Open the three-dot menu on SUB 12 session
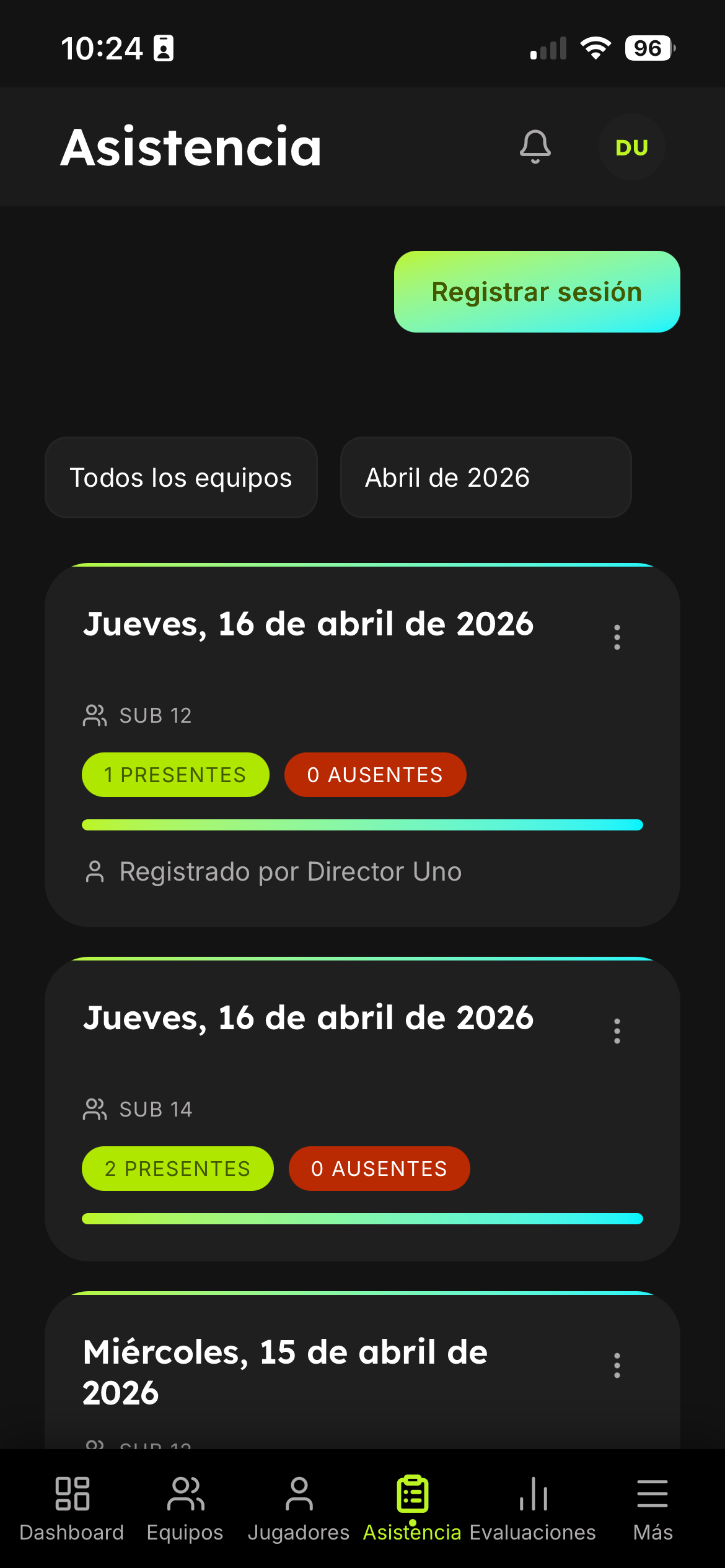The image size is (725, 1568). pos(617,637)
